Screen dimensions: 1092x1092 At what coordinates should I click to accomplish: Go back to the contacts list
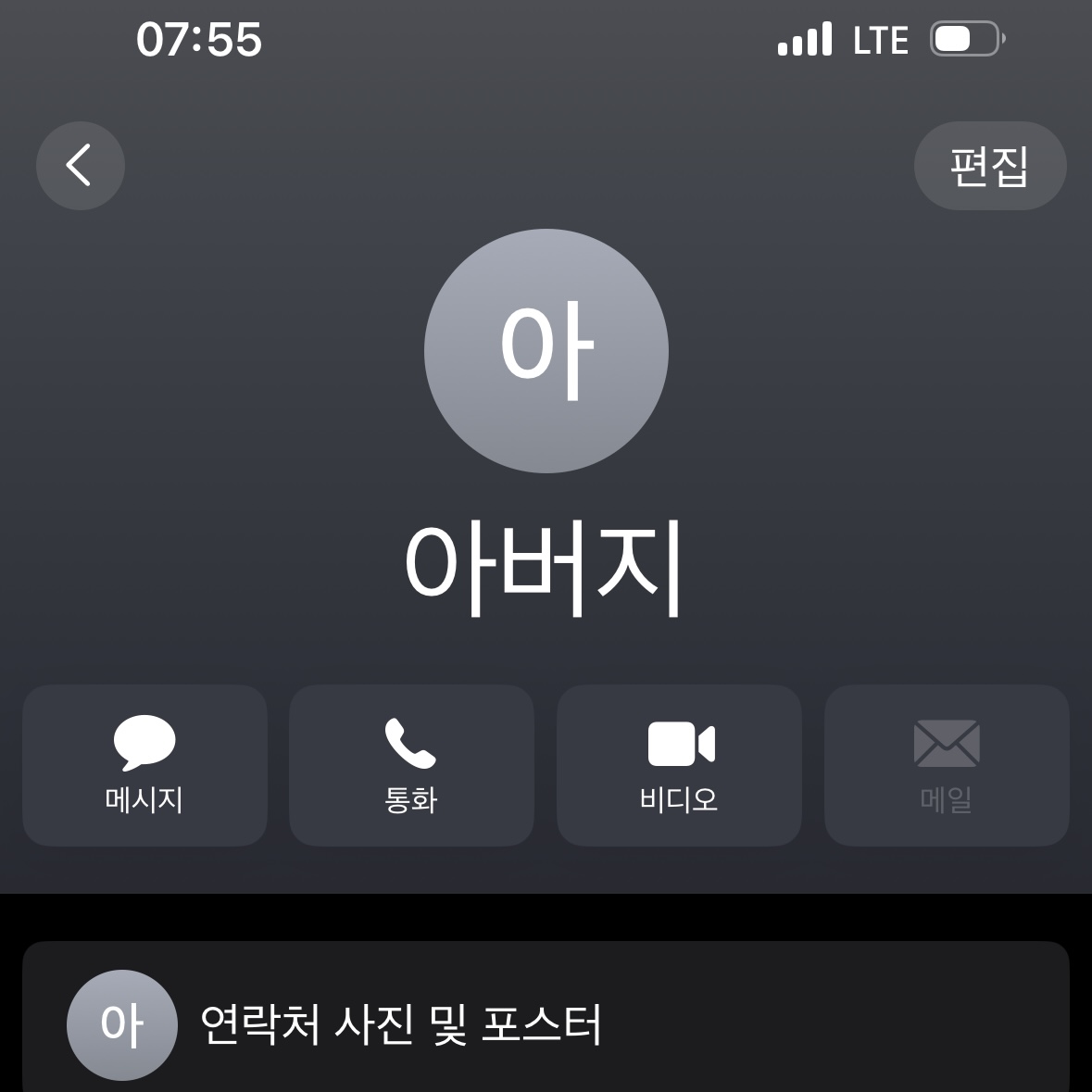(81, 166)
